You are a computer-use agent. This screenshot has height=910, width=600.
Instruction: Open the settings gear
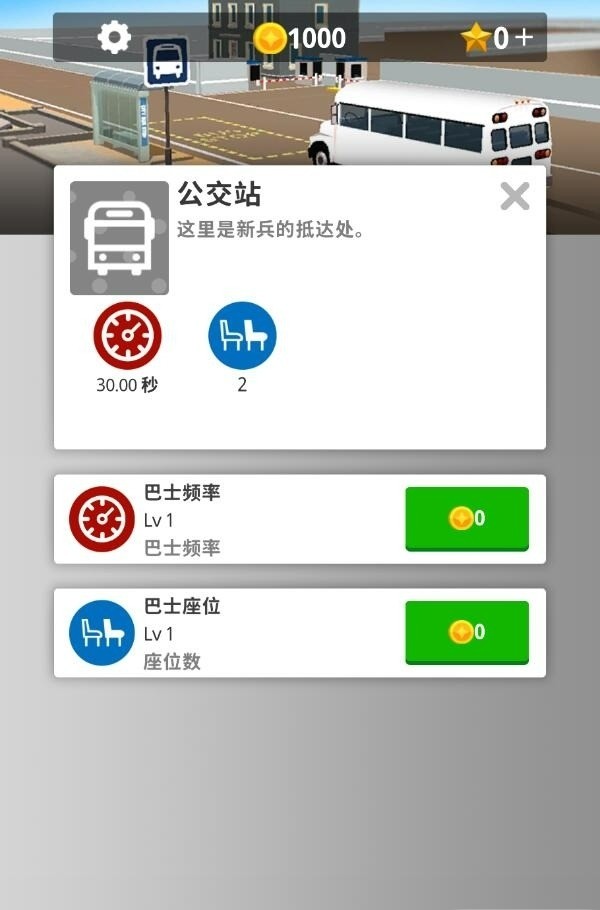point(114,38)
